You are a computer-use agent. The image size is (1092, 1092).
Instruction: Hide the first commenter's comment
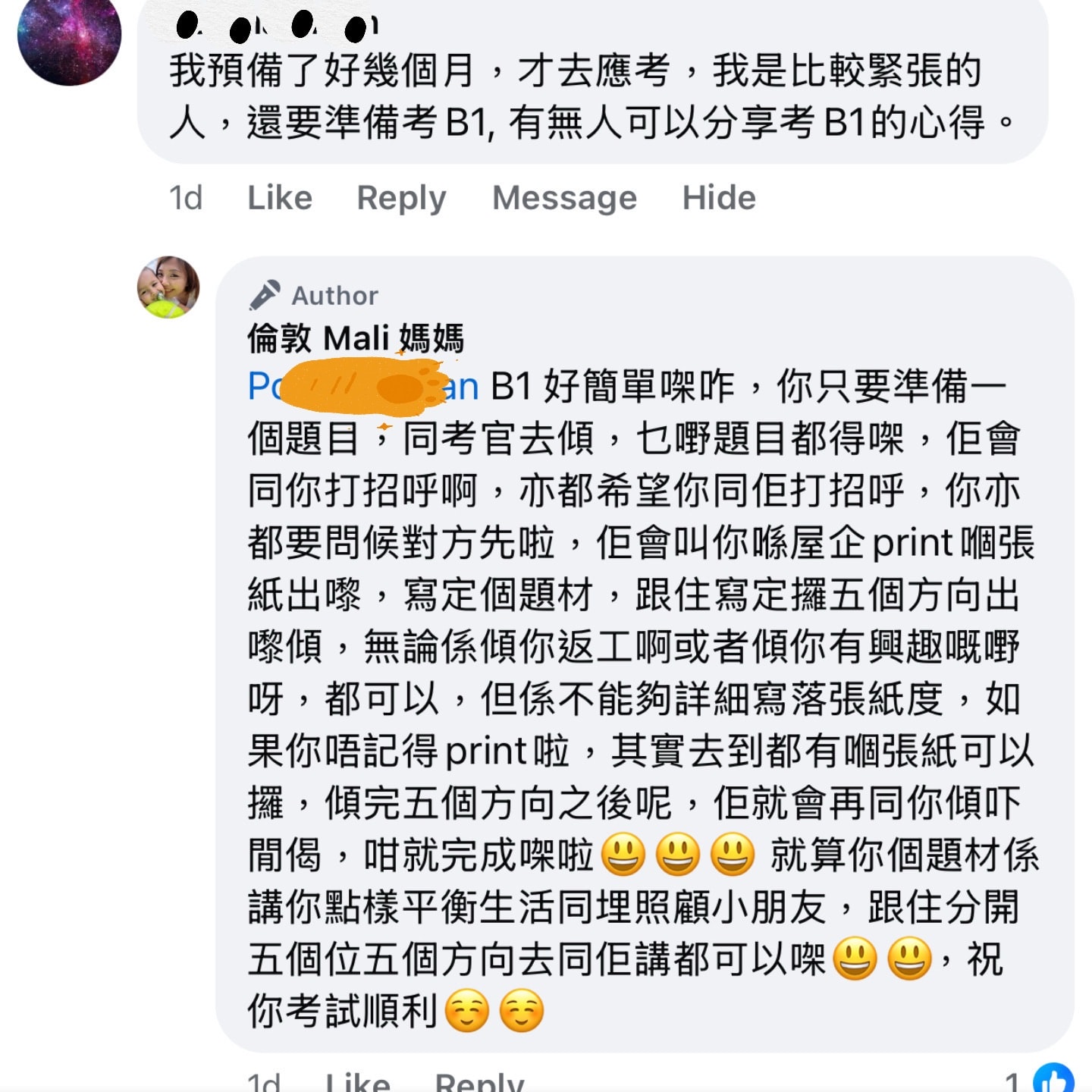point(718,198)
